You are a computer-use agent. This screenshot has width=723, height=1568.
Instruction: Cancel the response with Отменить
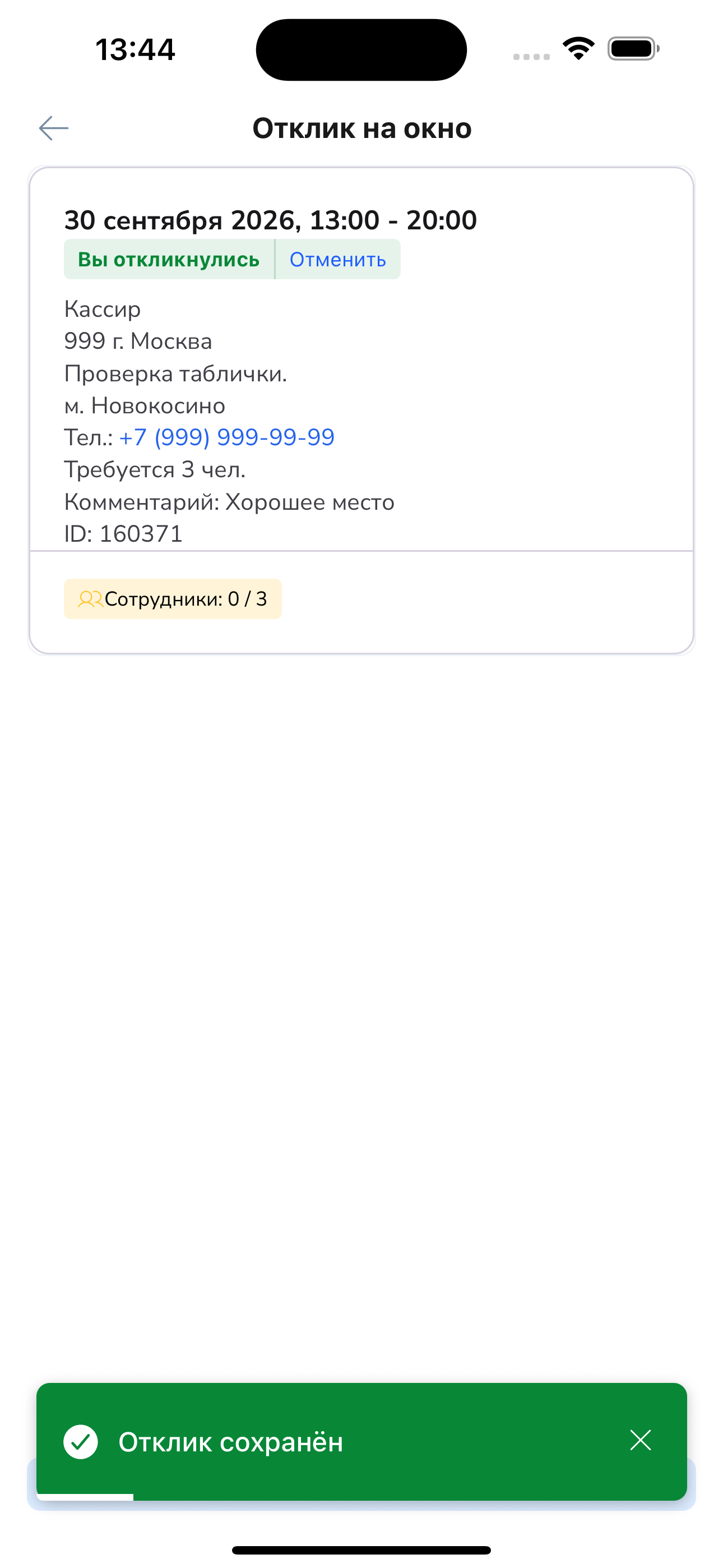pyautogui.click(x=338, y=259)
